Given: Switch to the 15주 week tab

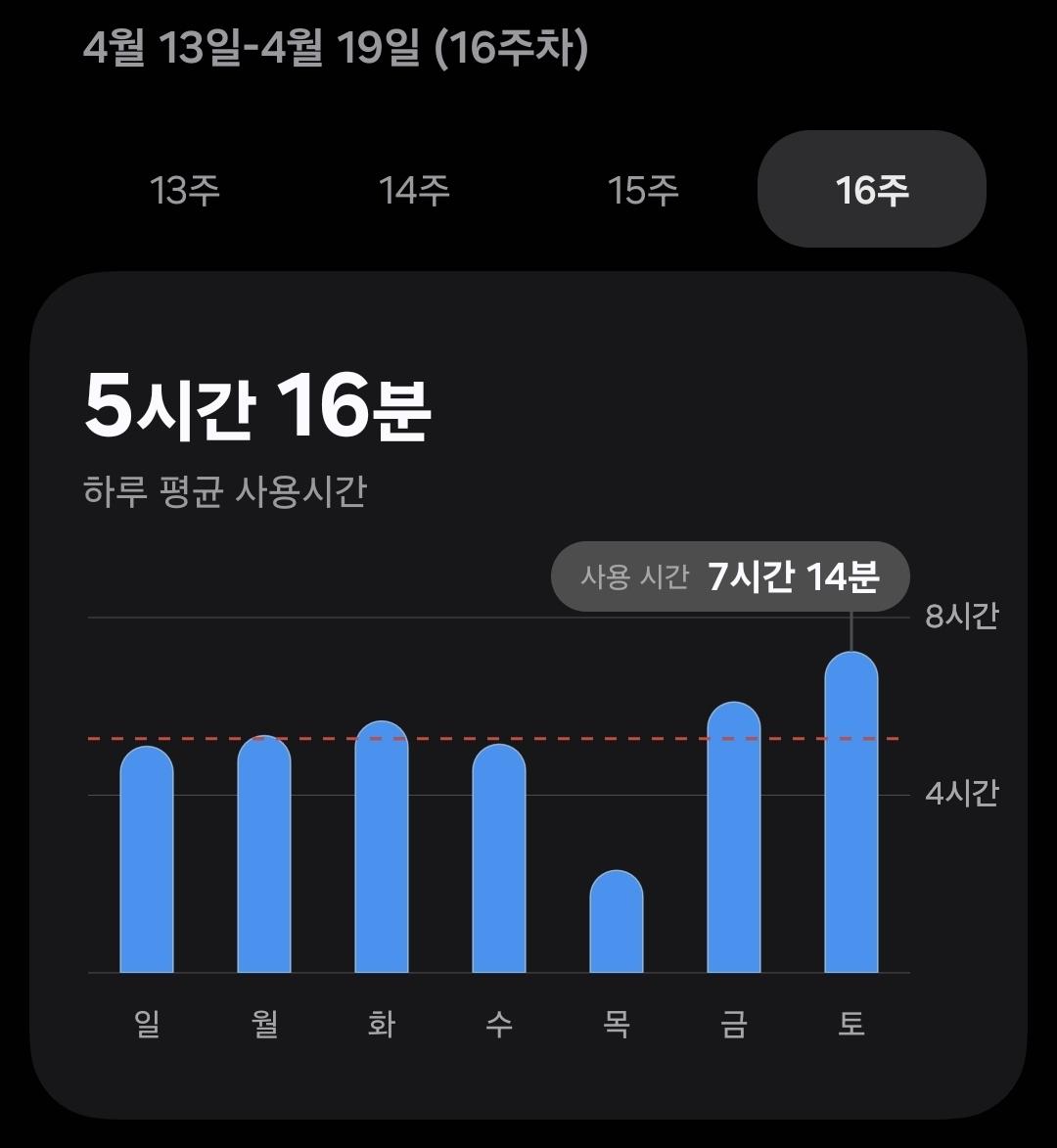Looking at the screenshot, I should (x=643, y=190).
